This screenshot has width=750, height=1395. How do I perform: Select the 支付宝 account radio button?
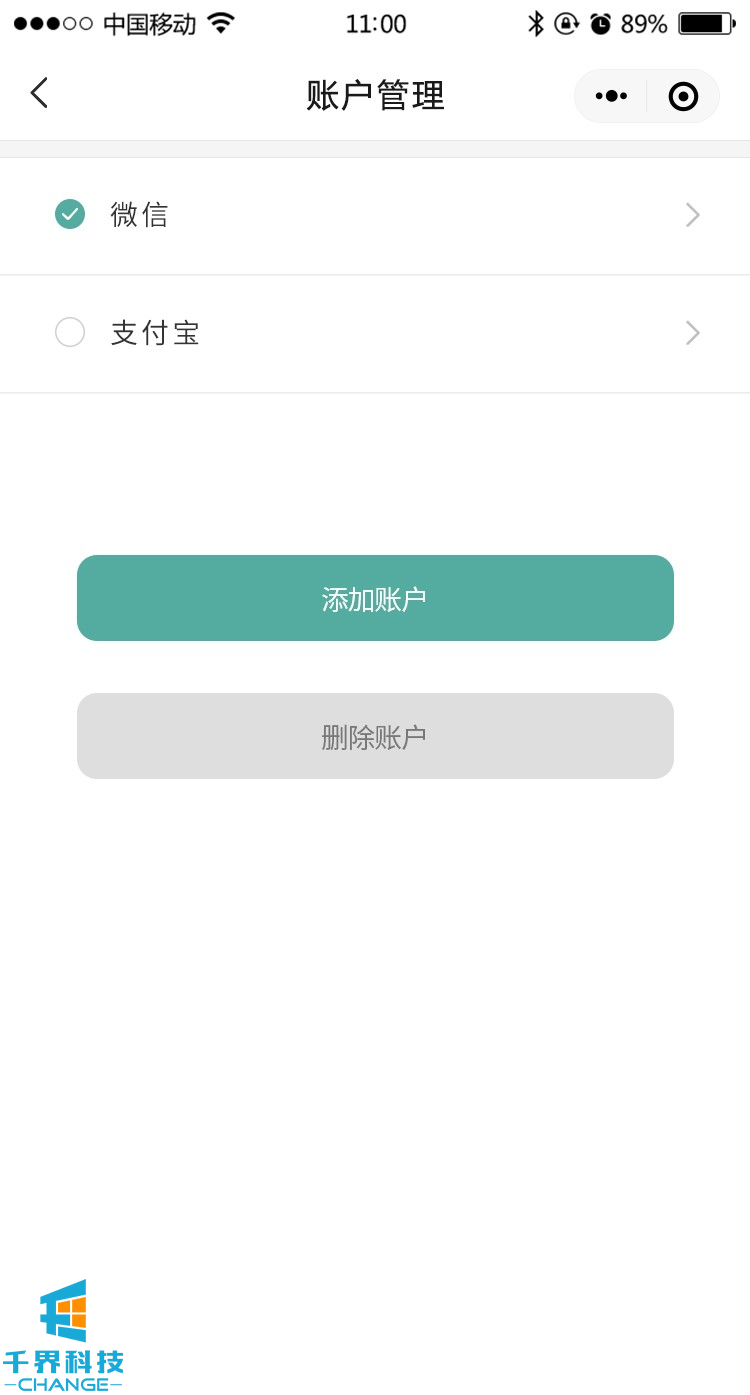coord(70,332)
